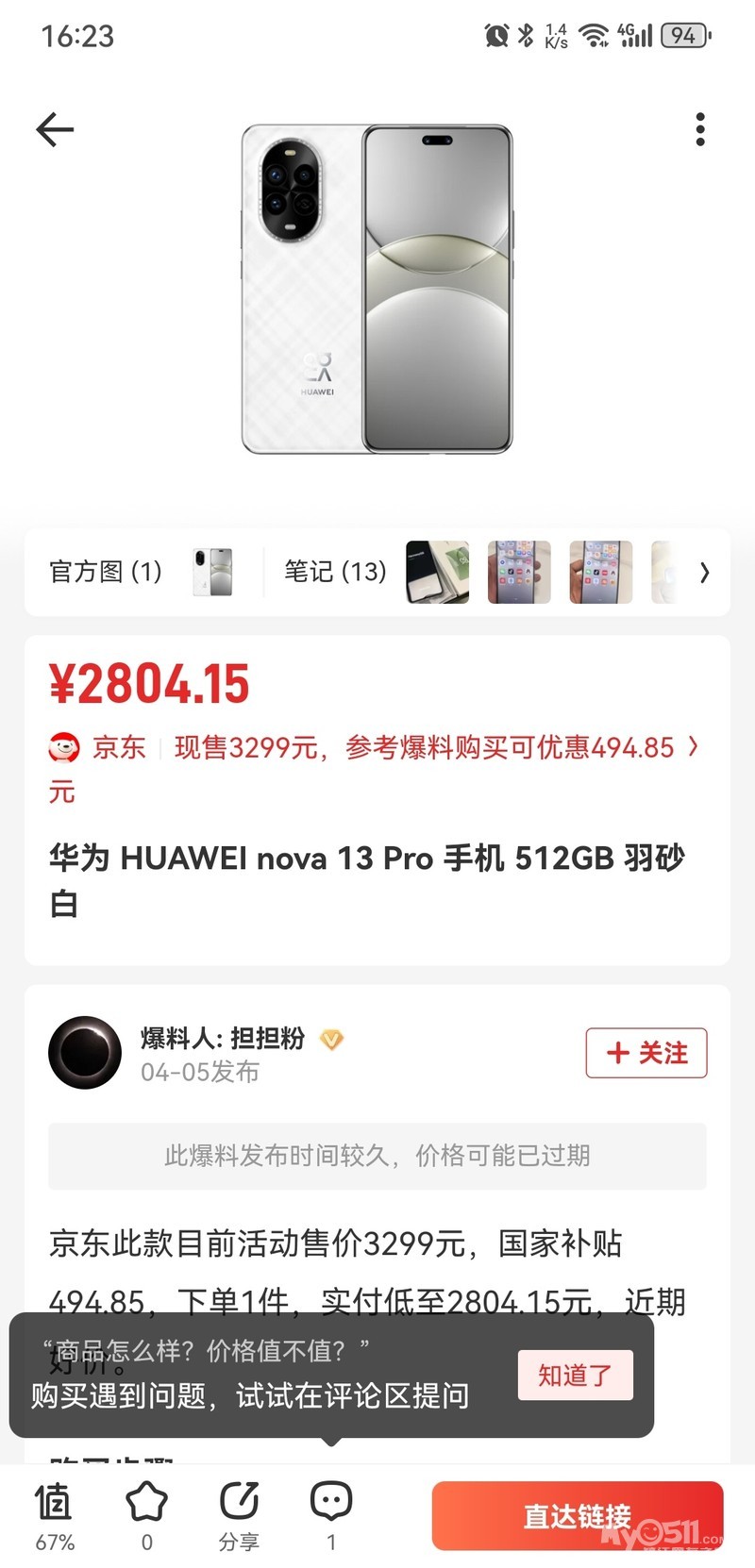
Task: Open the first note photo in 笔记
Action: (x=437, y=572)
